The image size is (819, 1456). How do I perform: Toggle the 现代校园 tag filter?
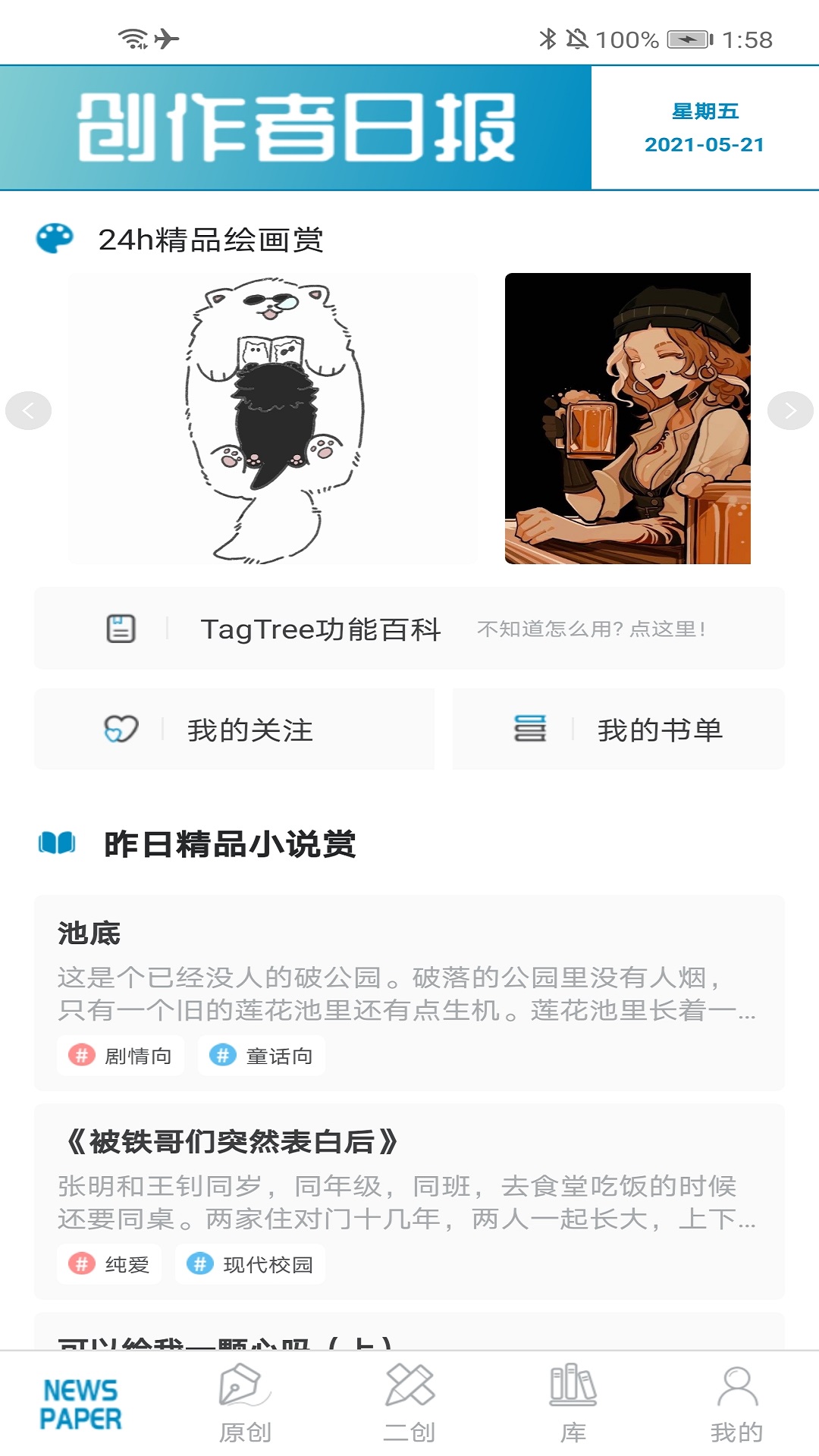point(250,1263)
